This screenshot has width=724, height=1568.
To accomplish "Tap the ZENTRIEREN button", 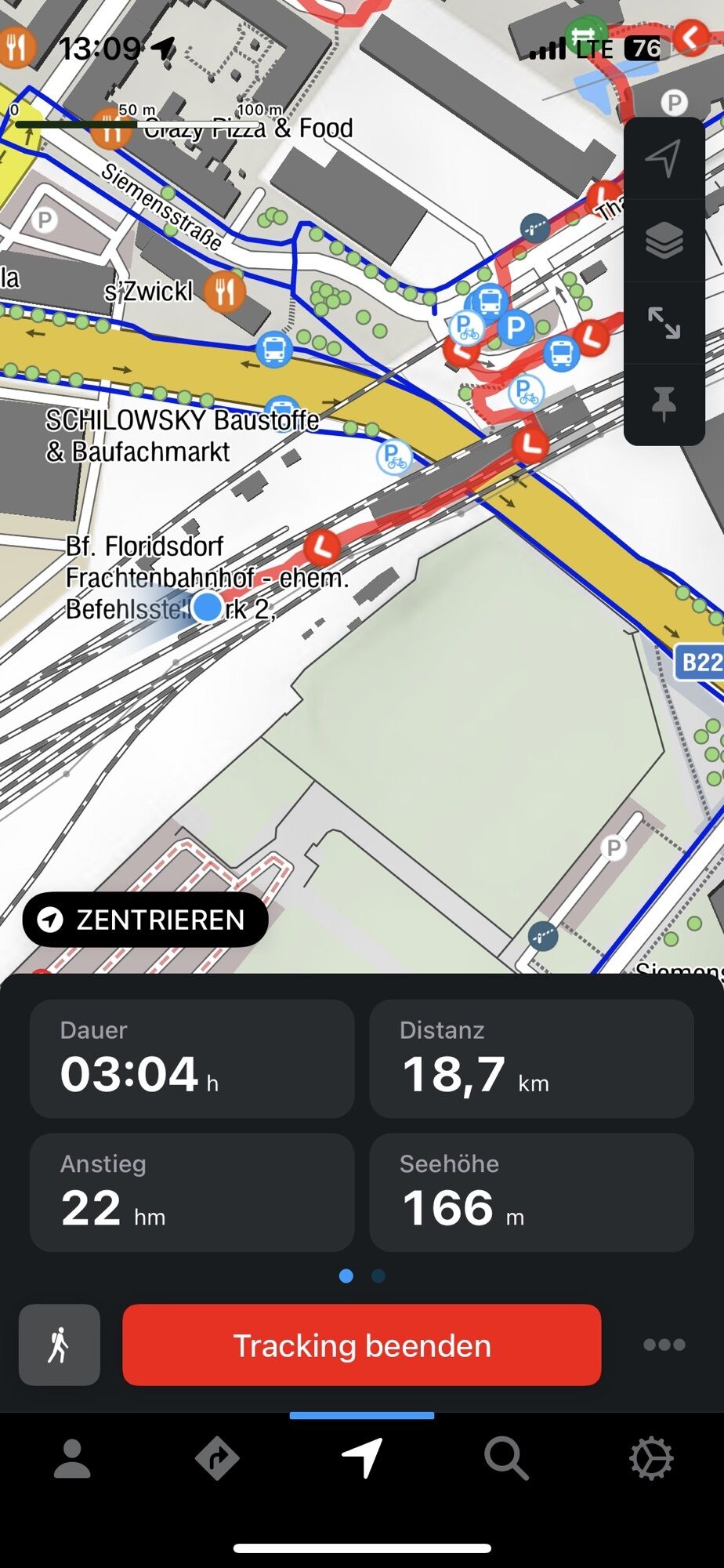I will tap(146, 920).
